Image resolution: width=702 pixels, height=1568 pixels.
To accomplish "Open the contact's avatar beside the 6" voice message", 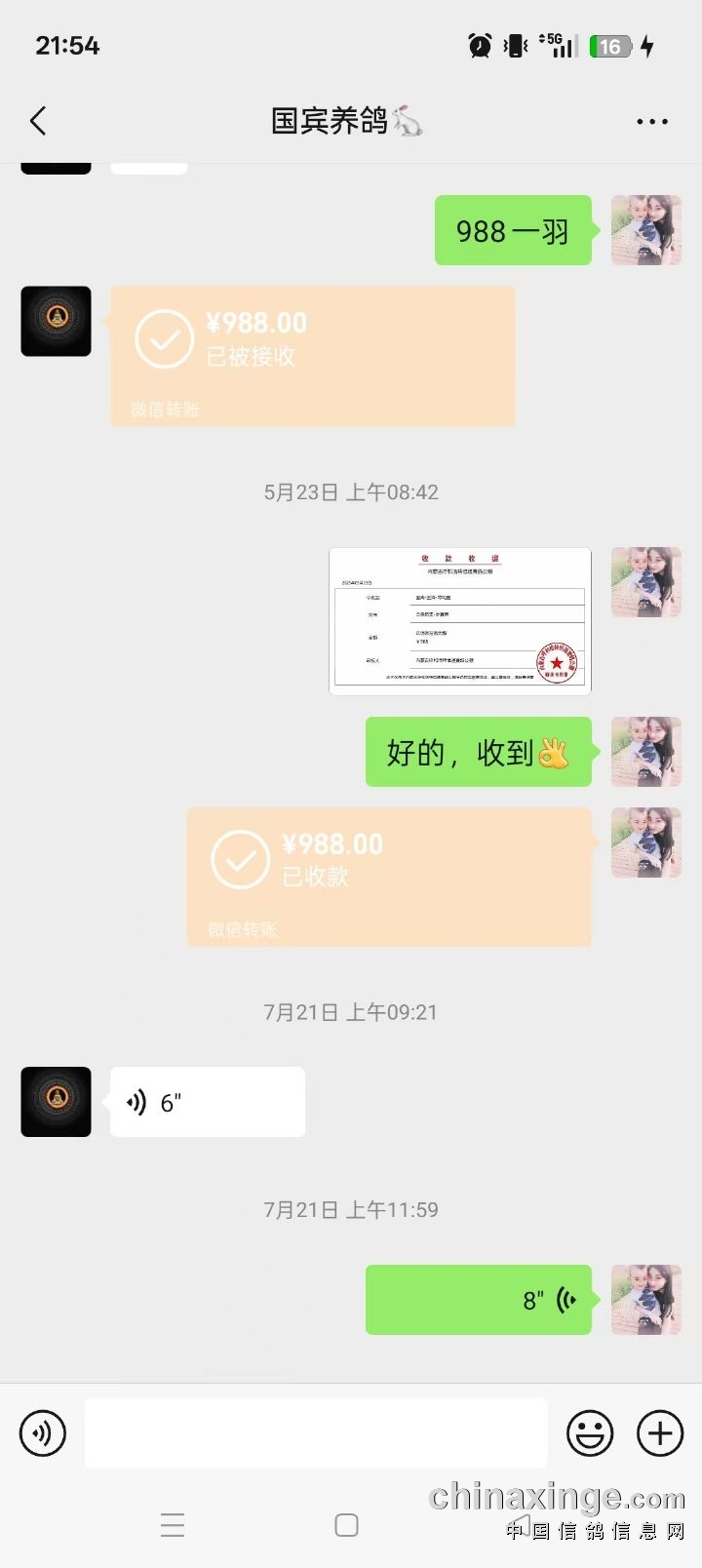I will pos(56,1102).
